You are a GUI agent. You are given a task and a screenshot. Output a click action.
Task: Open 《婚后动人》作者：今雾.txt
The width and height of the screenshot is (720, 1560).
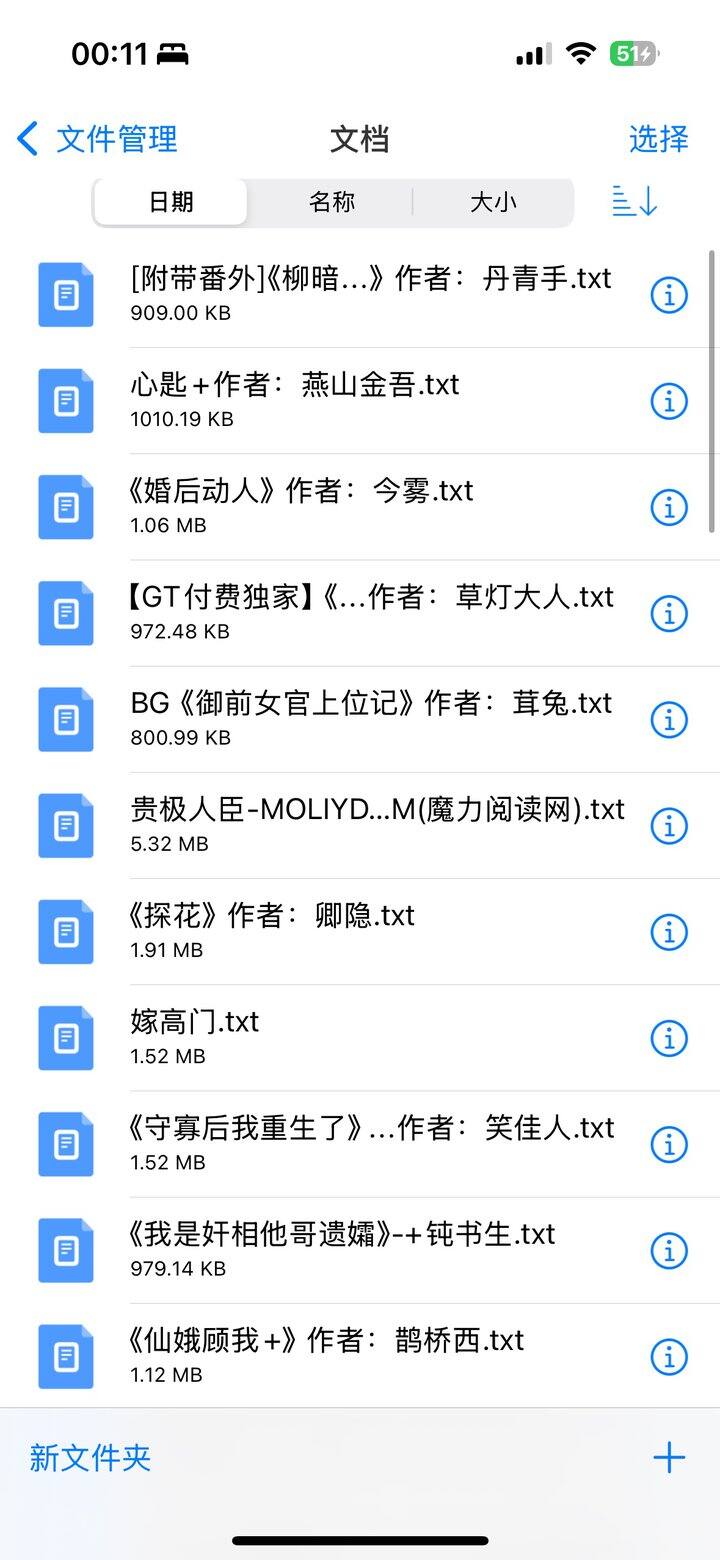point(301,505)
